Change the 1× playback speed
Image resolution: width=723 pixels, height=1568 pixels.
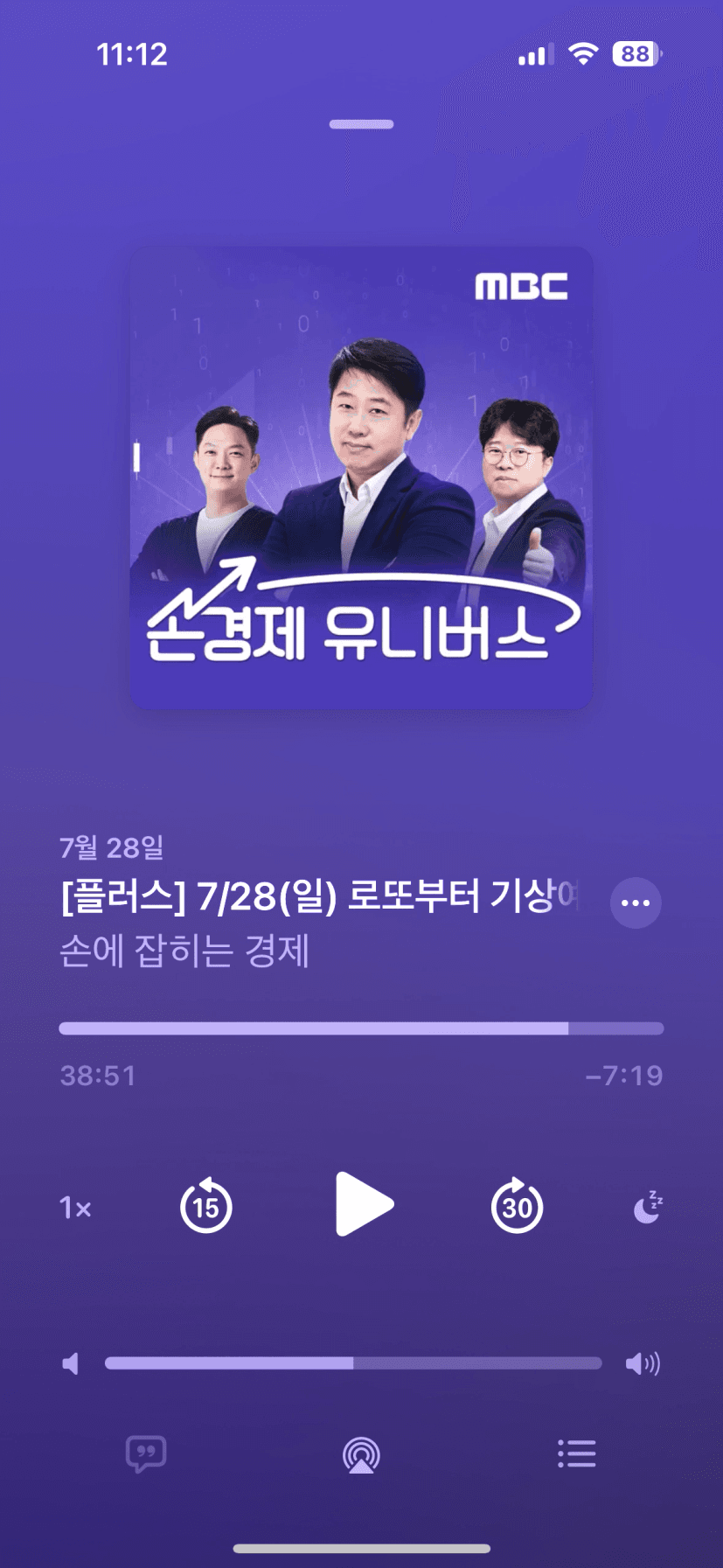75,1208
